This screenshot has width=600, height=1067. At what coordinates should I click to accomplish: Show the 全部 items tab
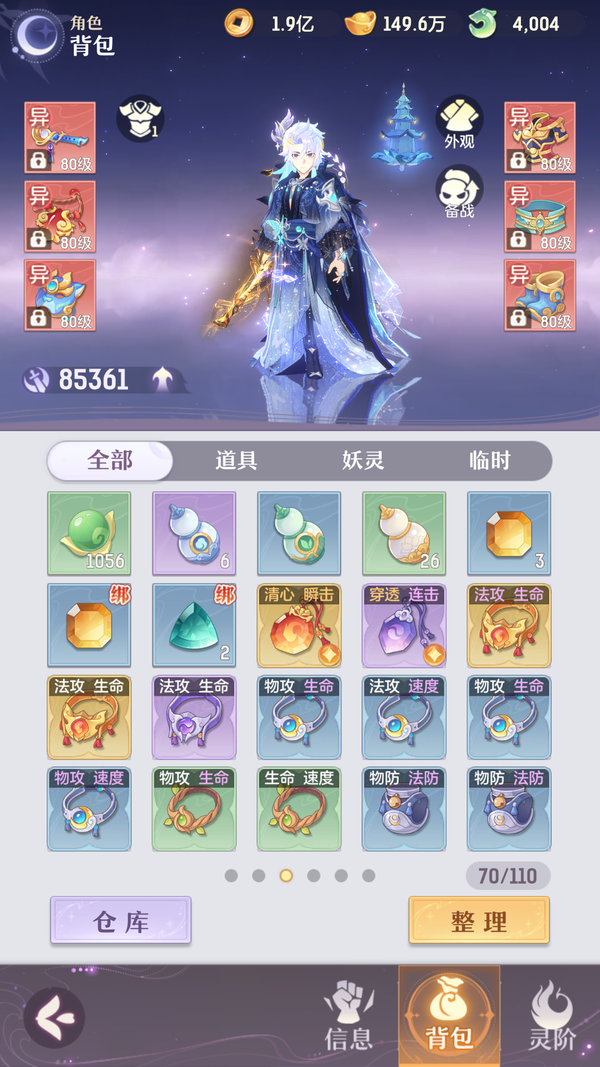(110, 461)
